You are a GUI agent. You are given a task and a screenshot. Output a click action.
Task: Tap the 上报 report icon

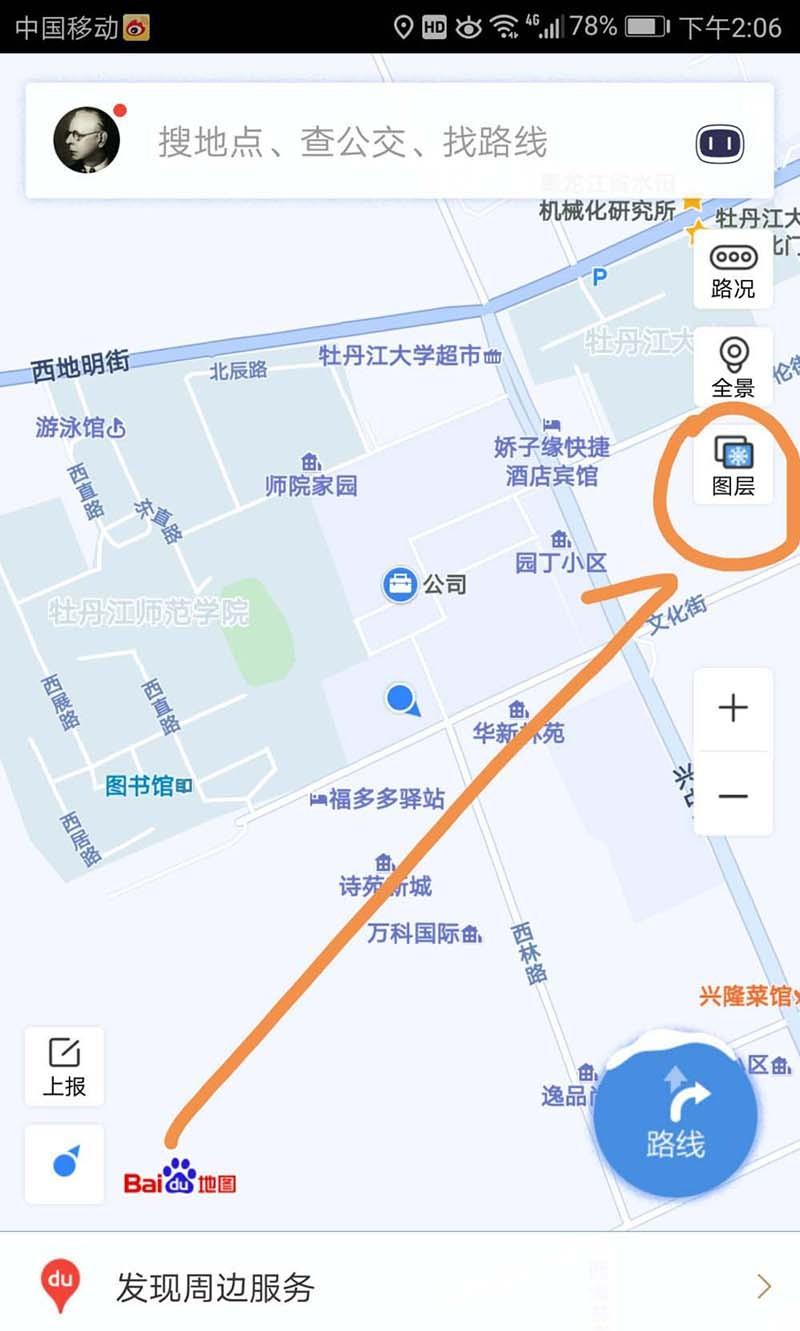click(63, 1065)
